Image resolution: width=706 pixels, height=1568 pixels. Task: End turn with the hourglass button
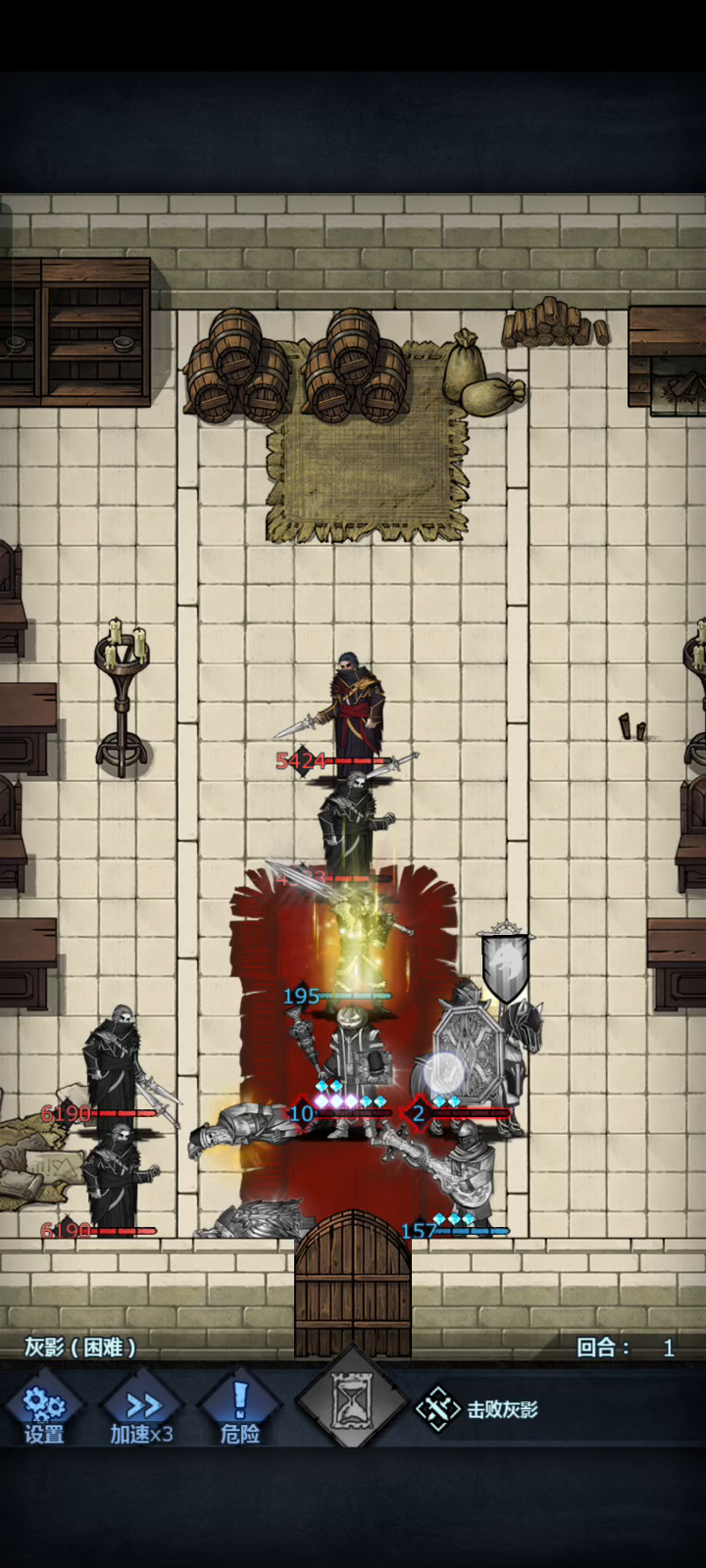click(x=352, y=1404)
